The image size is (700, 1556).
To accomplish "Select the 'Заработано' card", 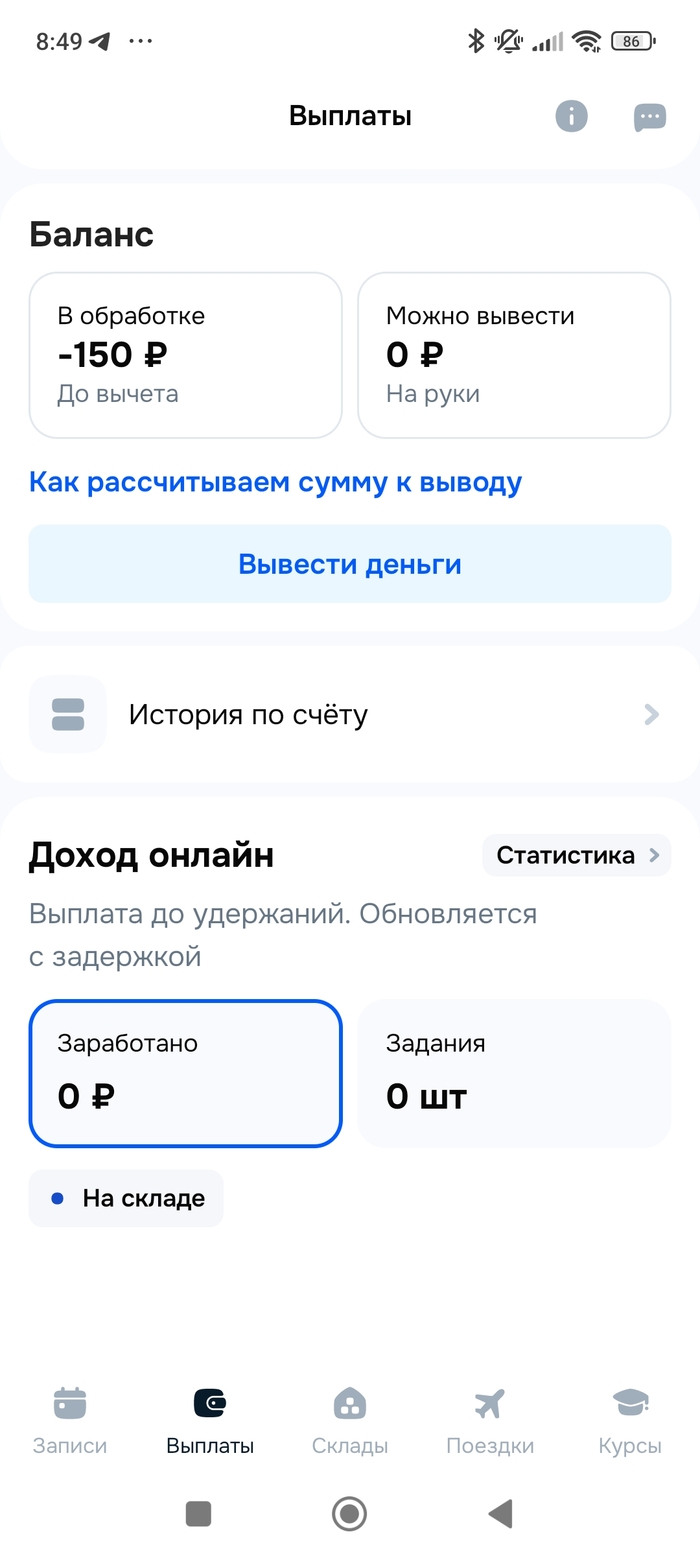I will [185, 1073].
